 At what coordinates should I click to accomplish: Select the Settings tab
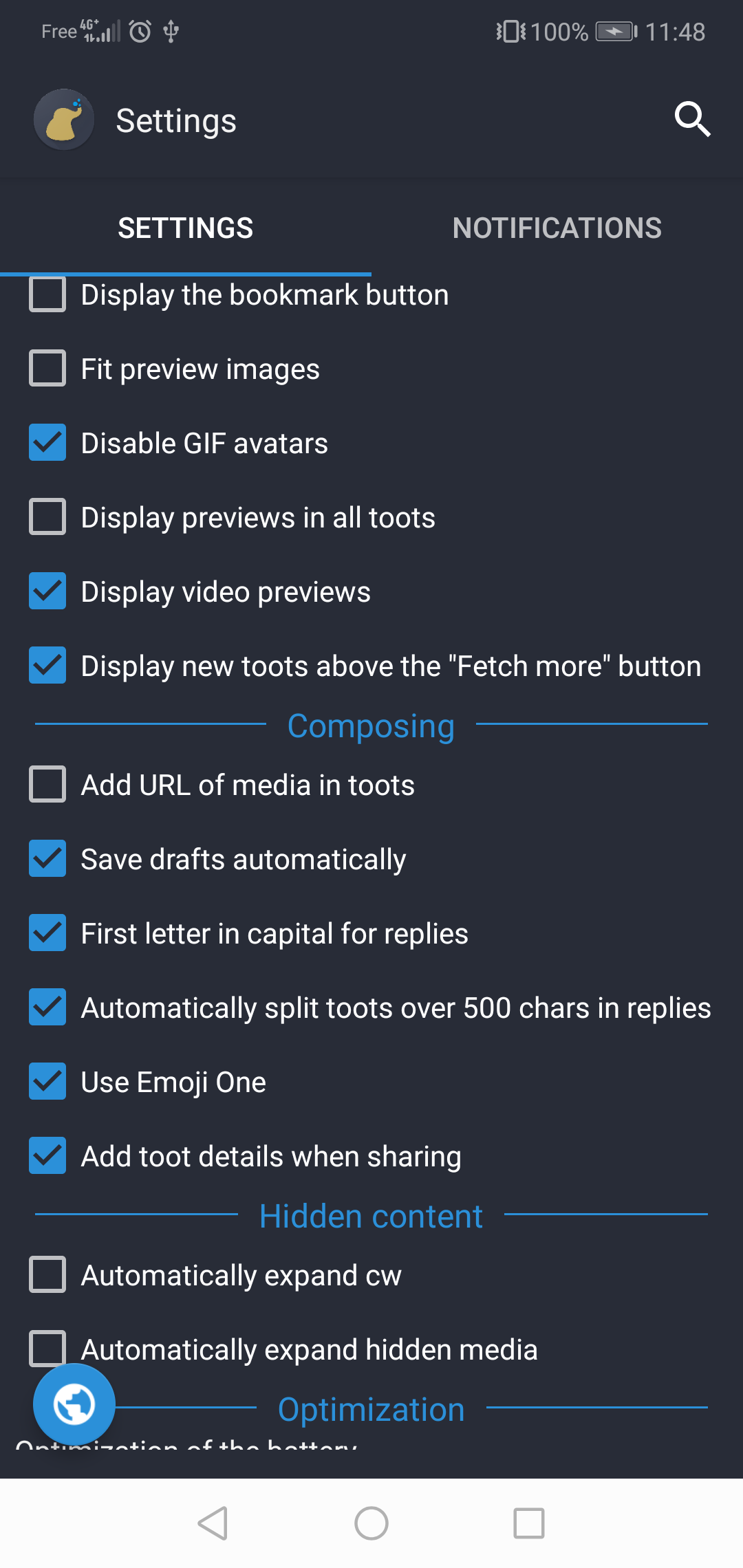pos(185,228)
